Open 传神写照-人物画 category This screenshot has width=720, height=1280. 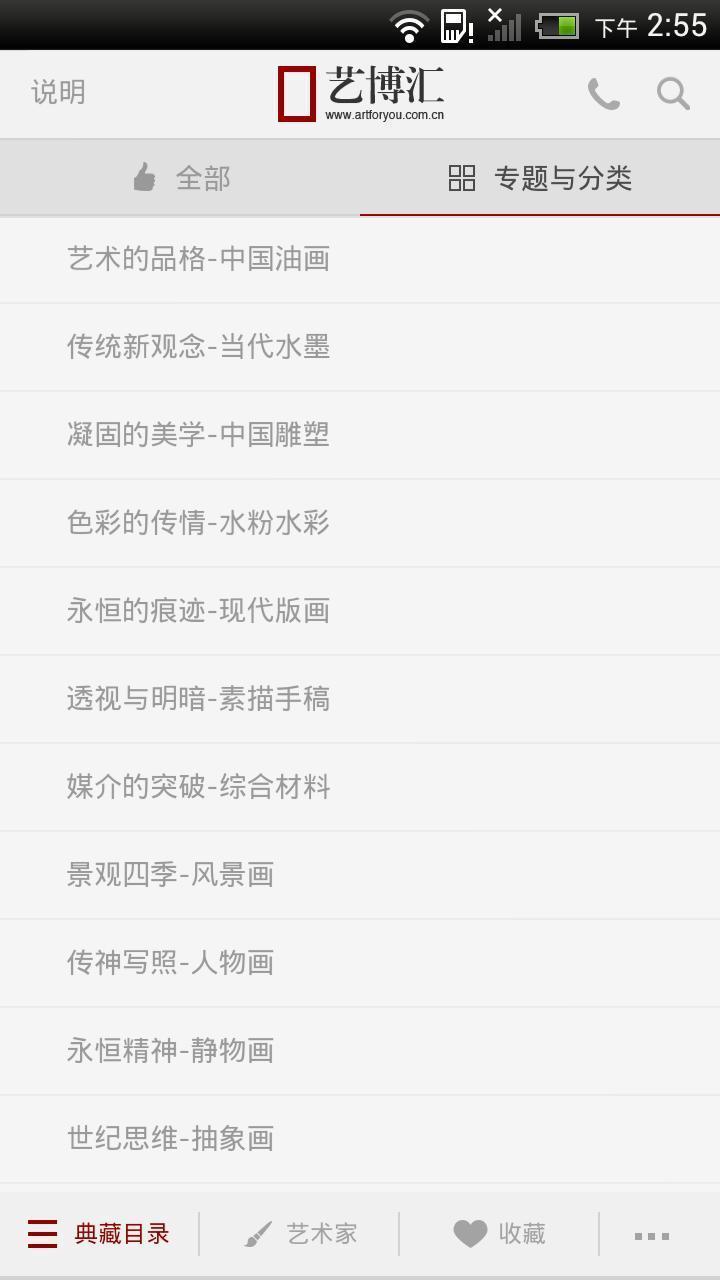tap(170, 963)
